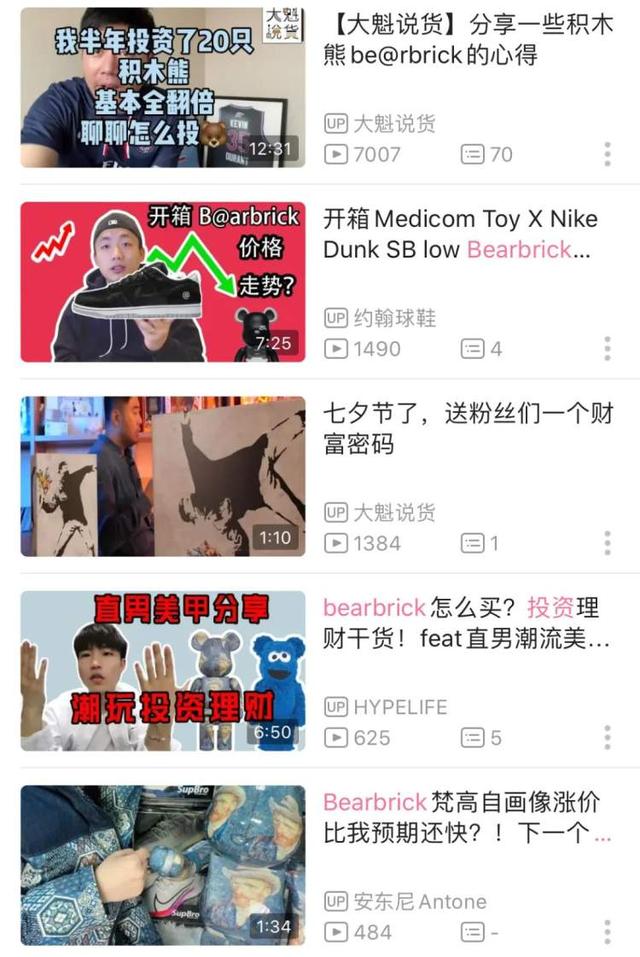
Task: Open the 七夕节 video thumbnail
Action: pyautogui.click(x=162, y=476)
